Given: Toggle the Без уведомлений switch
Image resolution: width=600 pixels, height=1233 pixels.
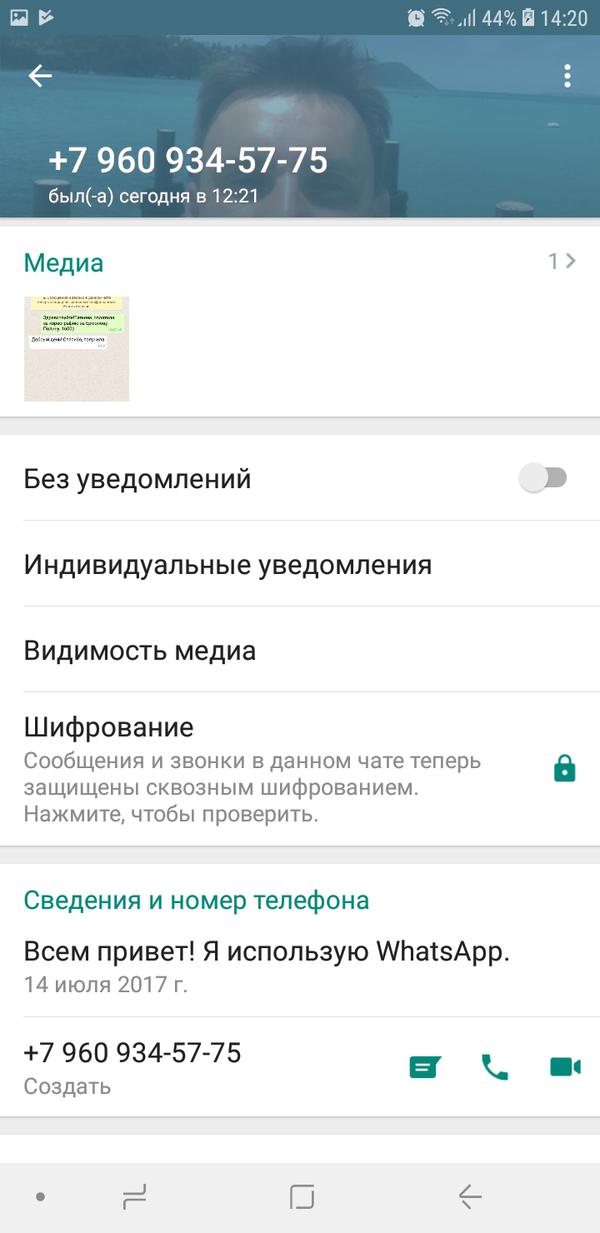Looking at the screenshot, I should (543, 478).
